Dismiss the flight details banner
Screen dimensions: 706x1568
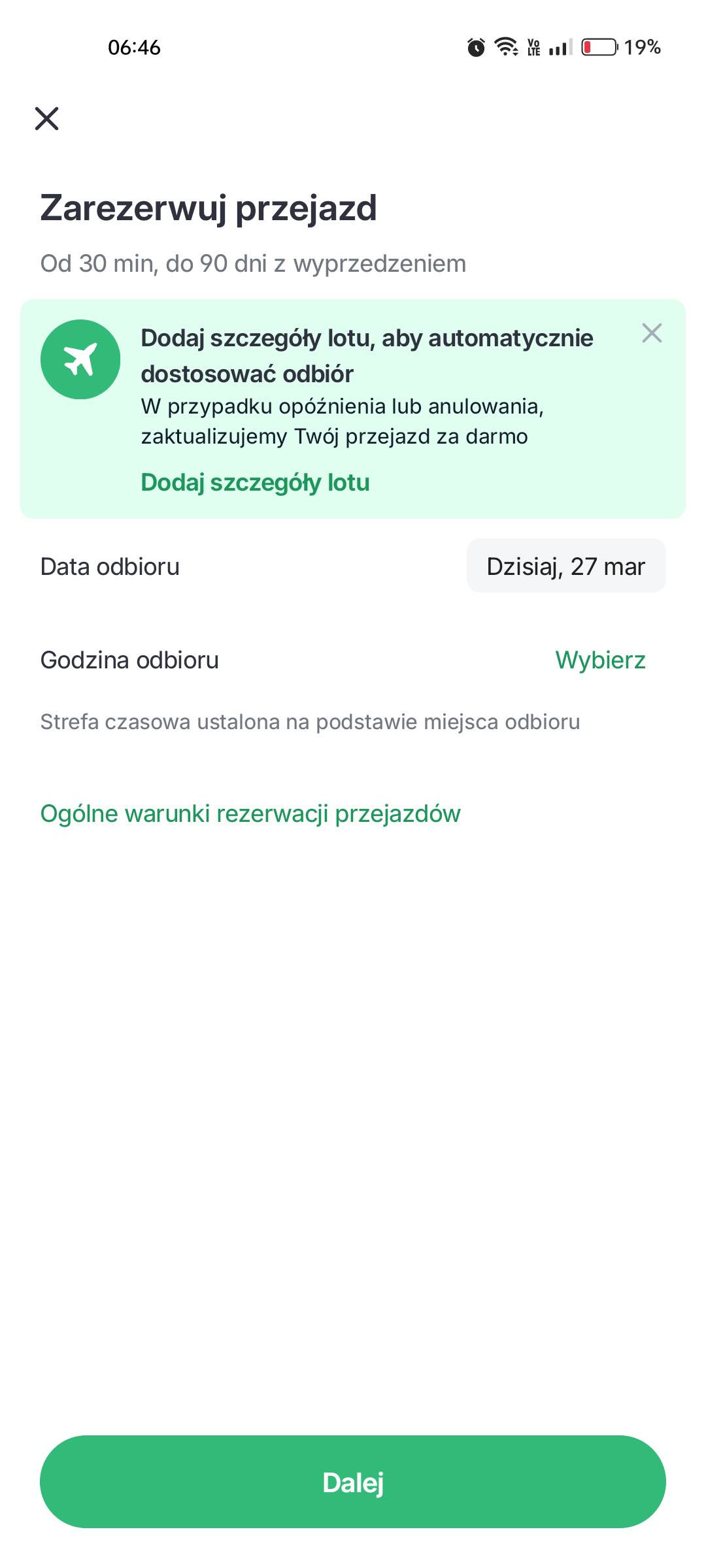[652, 333]
